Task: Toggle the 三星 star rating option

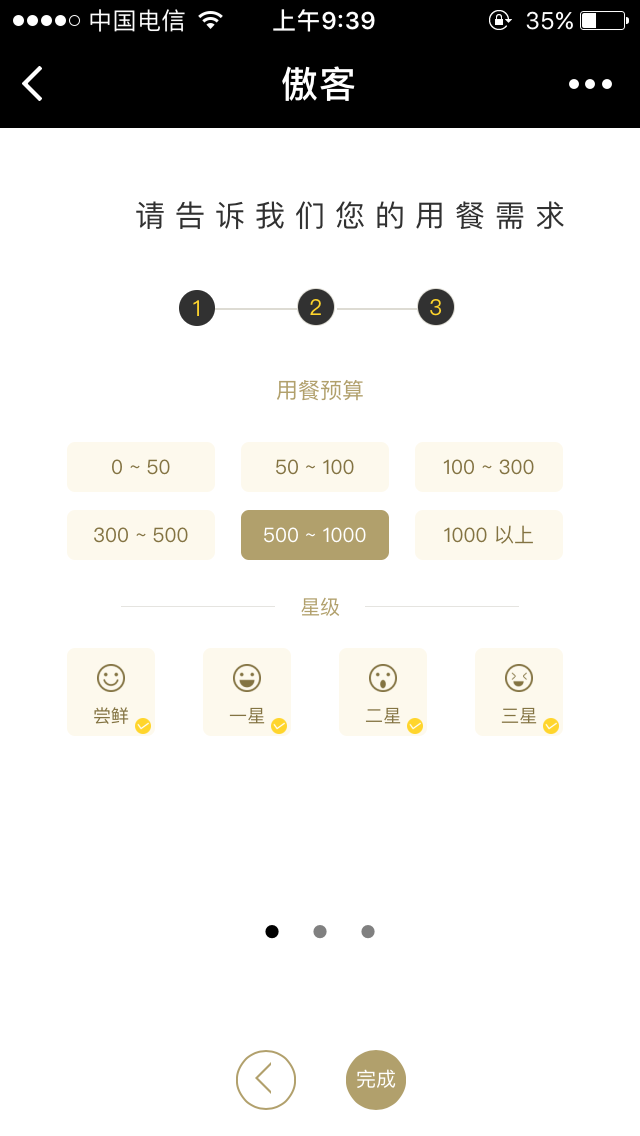Action: [x=519, y=692]
